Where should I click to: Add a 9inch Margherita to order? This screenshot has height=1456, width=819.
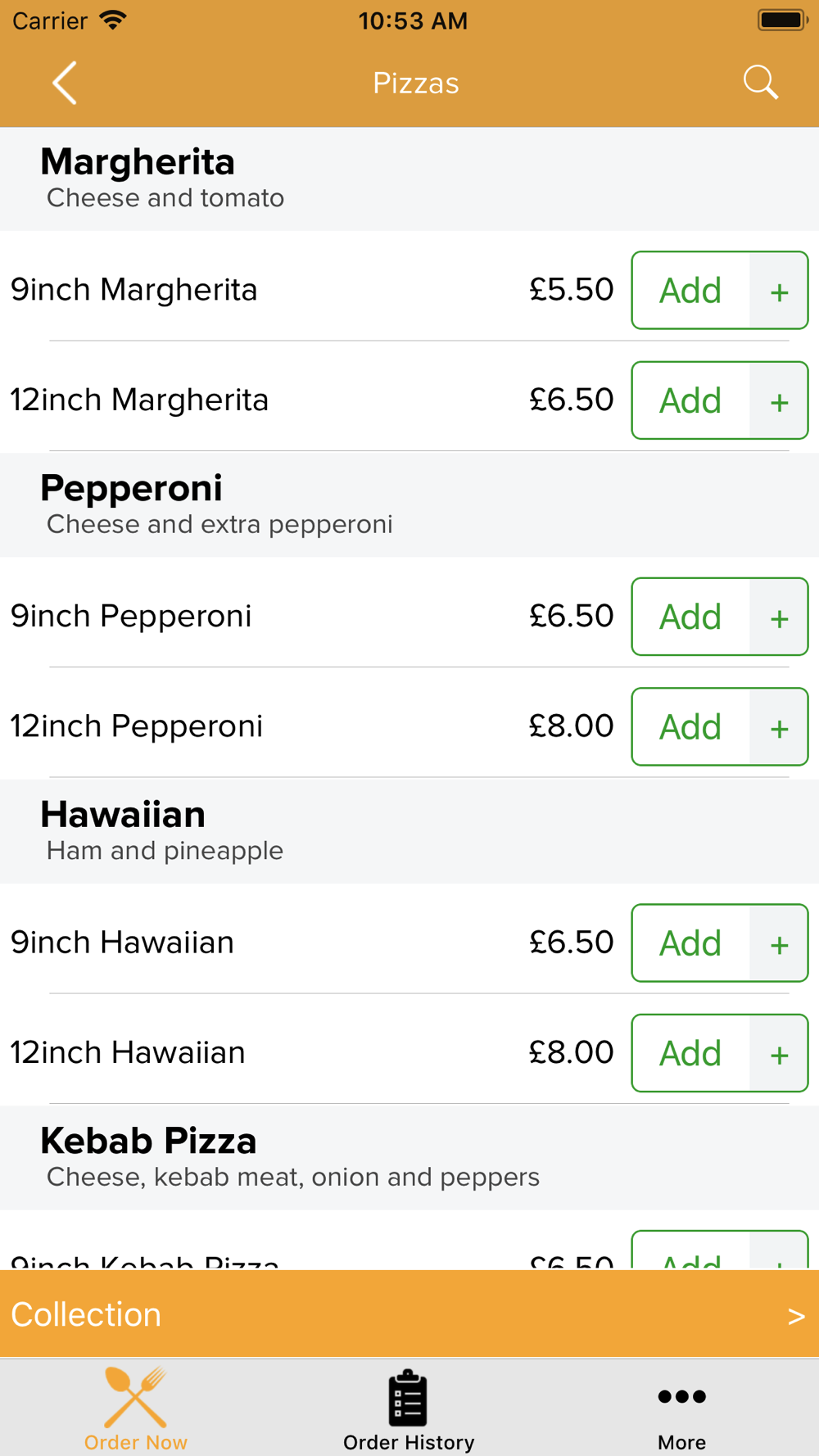click(690, 290)
